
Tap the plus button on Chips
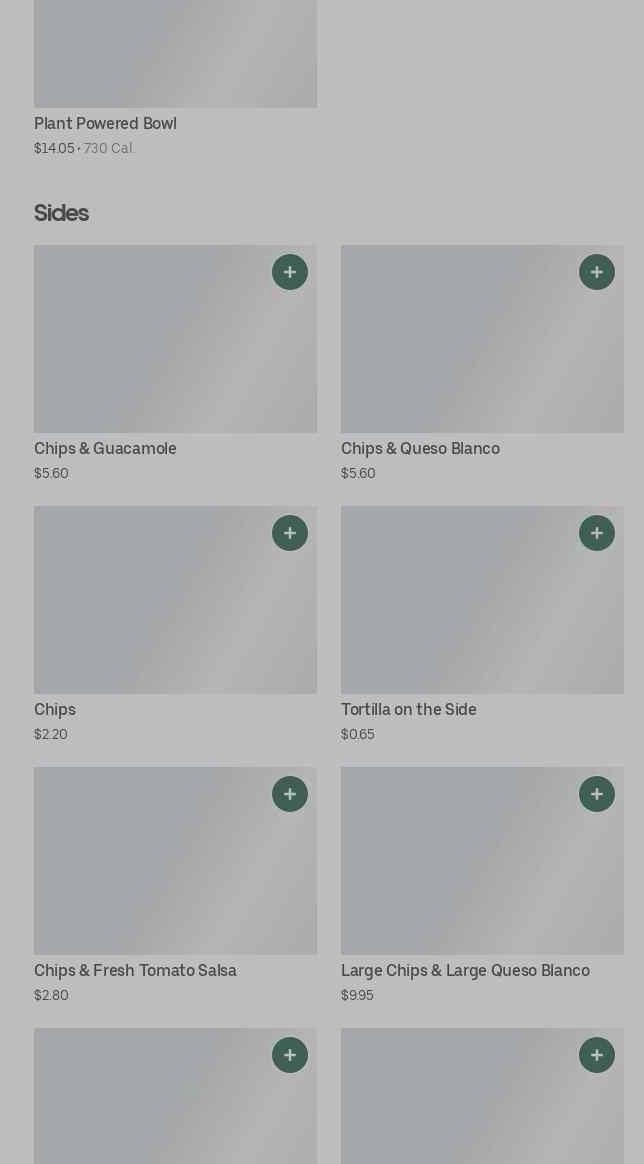290,533
